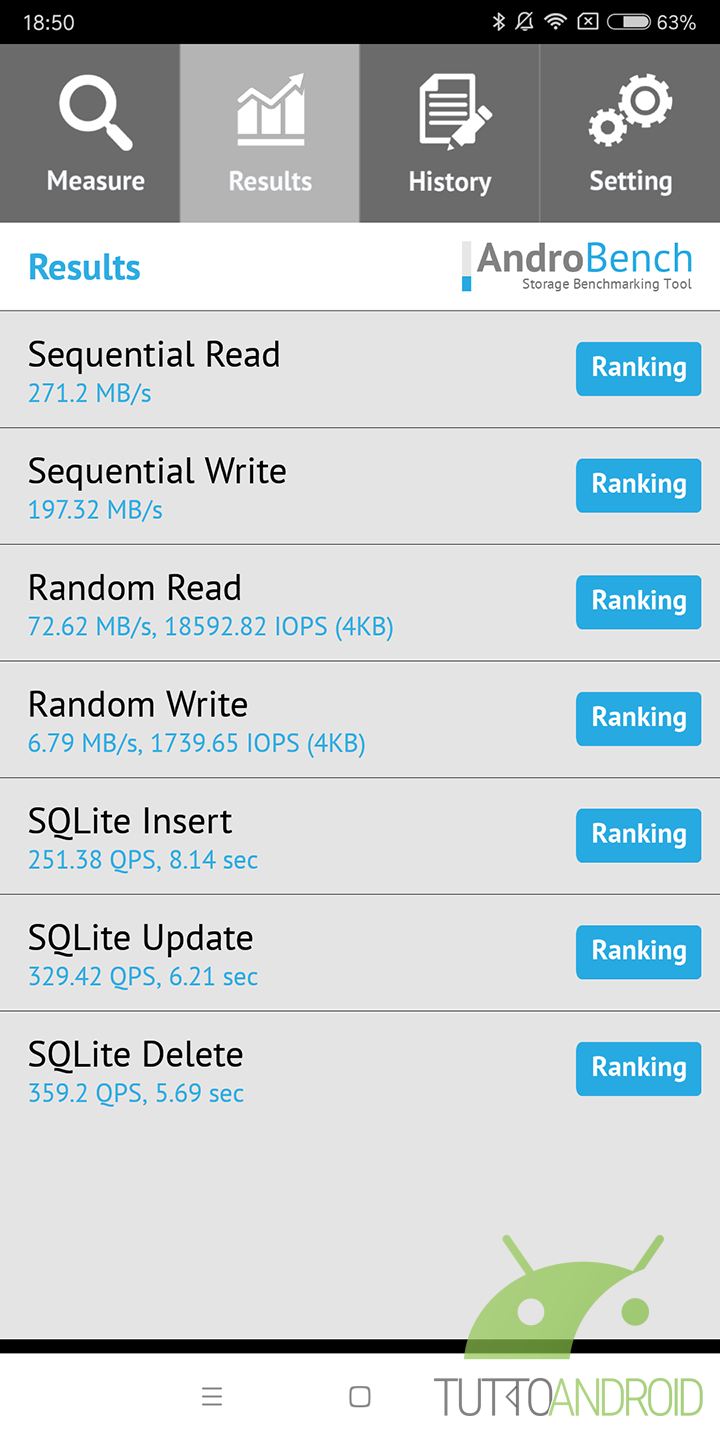View Ranking for Sequential Read
This screenshot has height=1440, width=720.
tap(638, 369)
